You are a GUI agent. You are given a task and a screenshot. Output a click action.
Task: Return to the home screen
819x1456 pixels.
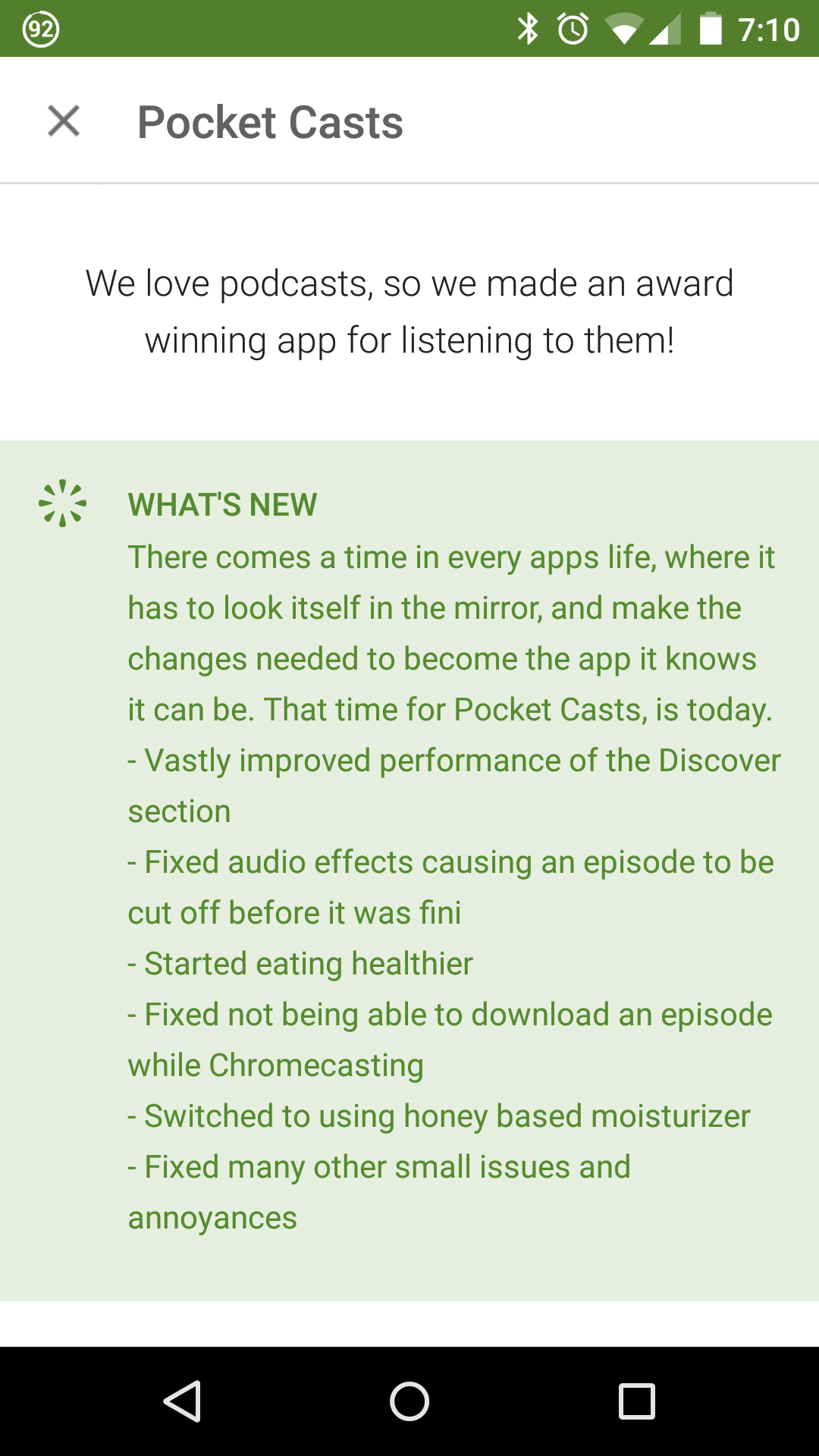(x=409, y=1401)
